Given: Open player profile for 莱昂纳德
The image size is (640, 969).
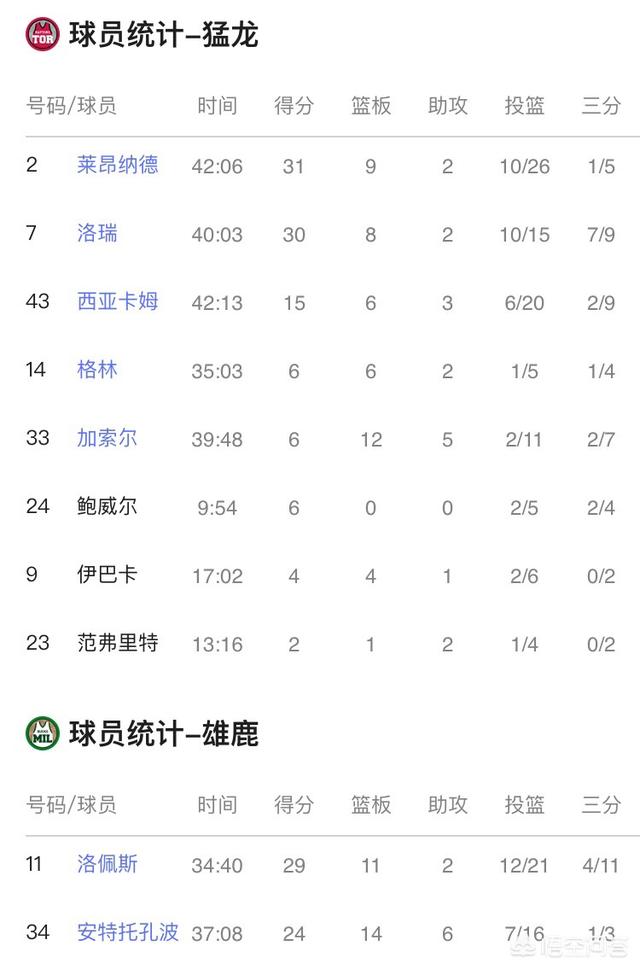Looking at the screenshot, I should click(x=117, y=165).
